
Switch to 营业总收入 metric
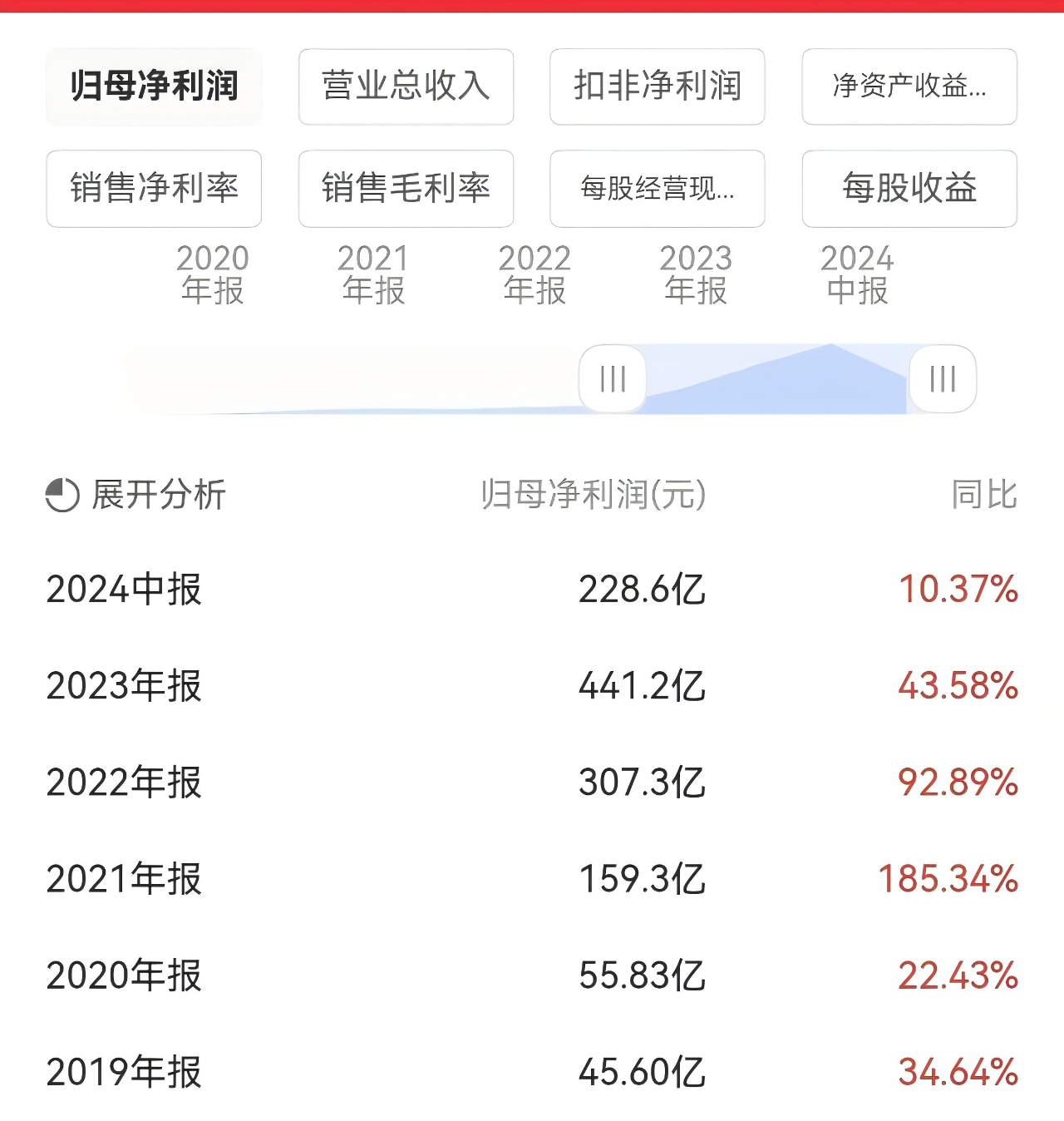[406, 86]
